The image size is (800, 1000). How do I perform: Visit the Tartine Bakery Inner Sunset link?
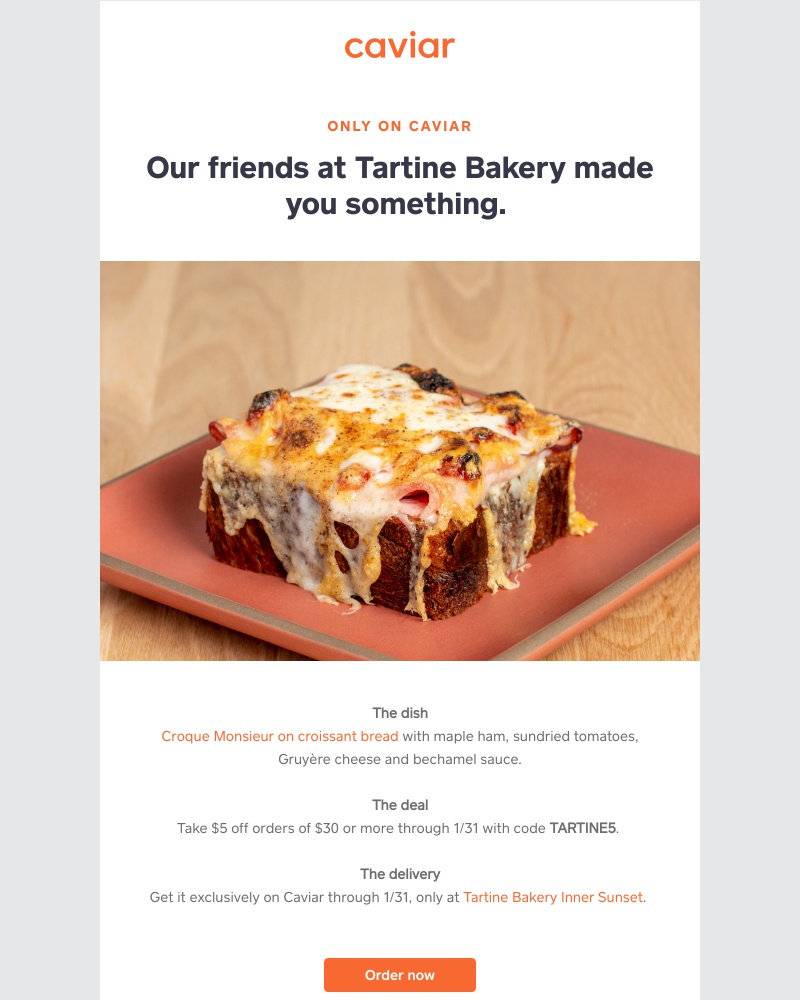point(552,897)
